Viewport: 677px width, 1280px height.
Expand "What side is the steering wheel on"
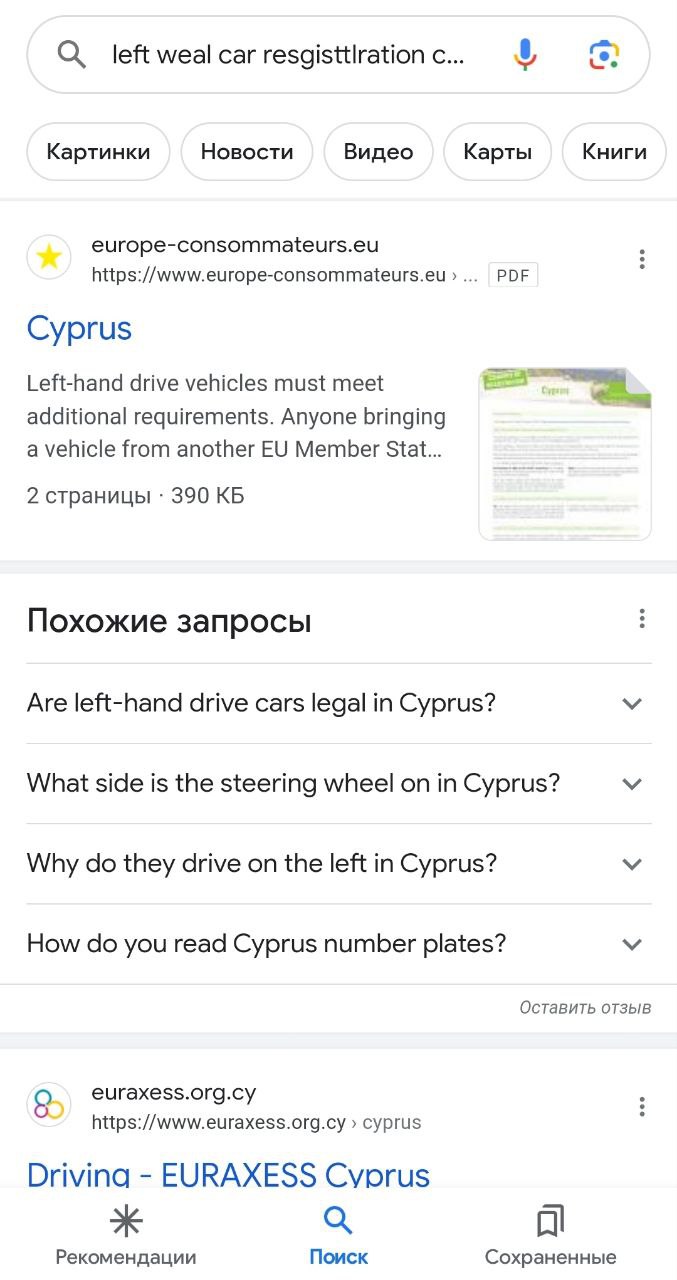(x=339, y=783)
